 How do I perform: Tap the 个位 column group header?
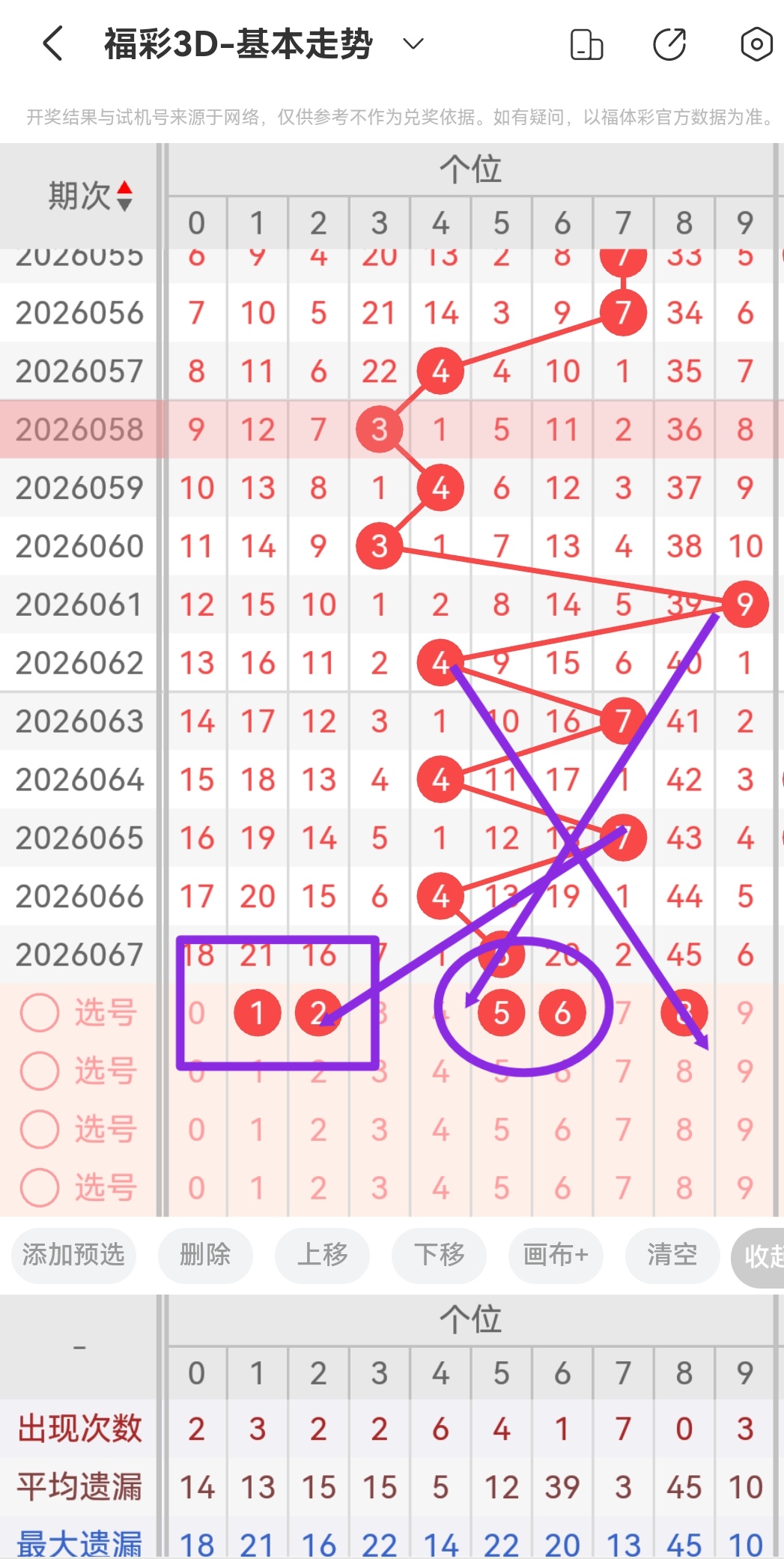click(x=472, y=168)
